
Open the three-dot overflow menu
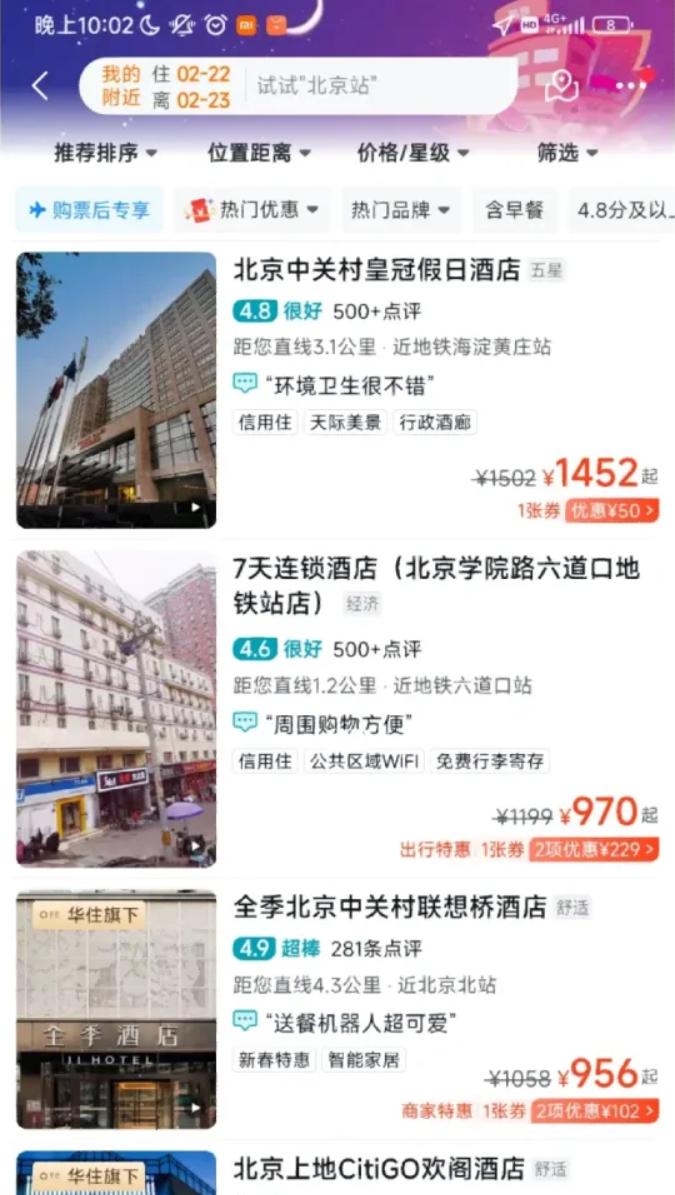tap(631, 86)
